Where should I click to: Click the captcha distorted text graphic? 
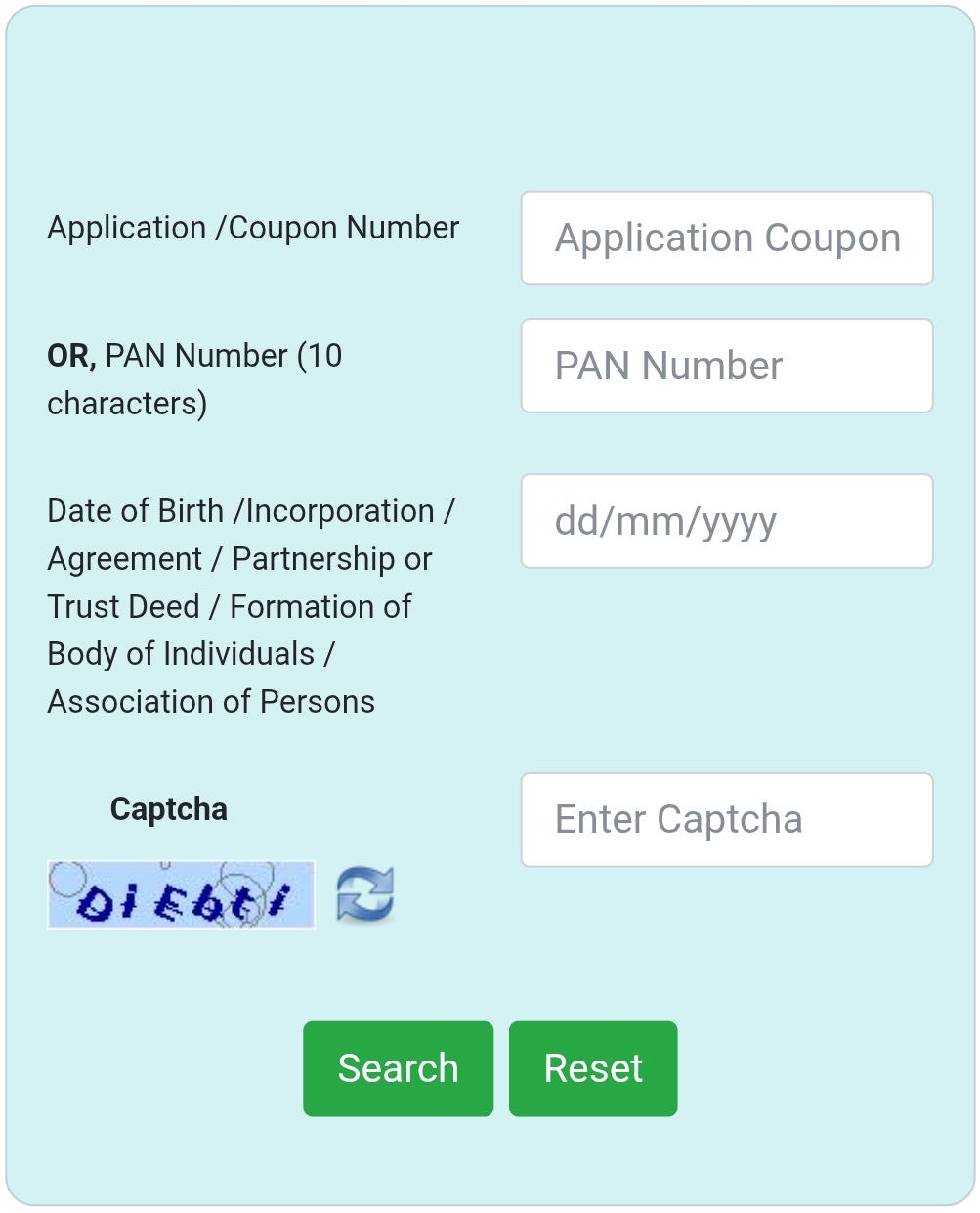click(x=182, y=893)
